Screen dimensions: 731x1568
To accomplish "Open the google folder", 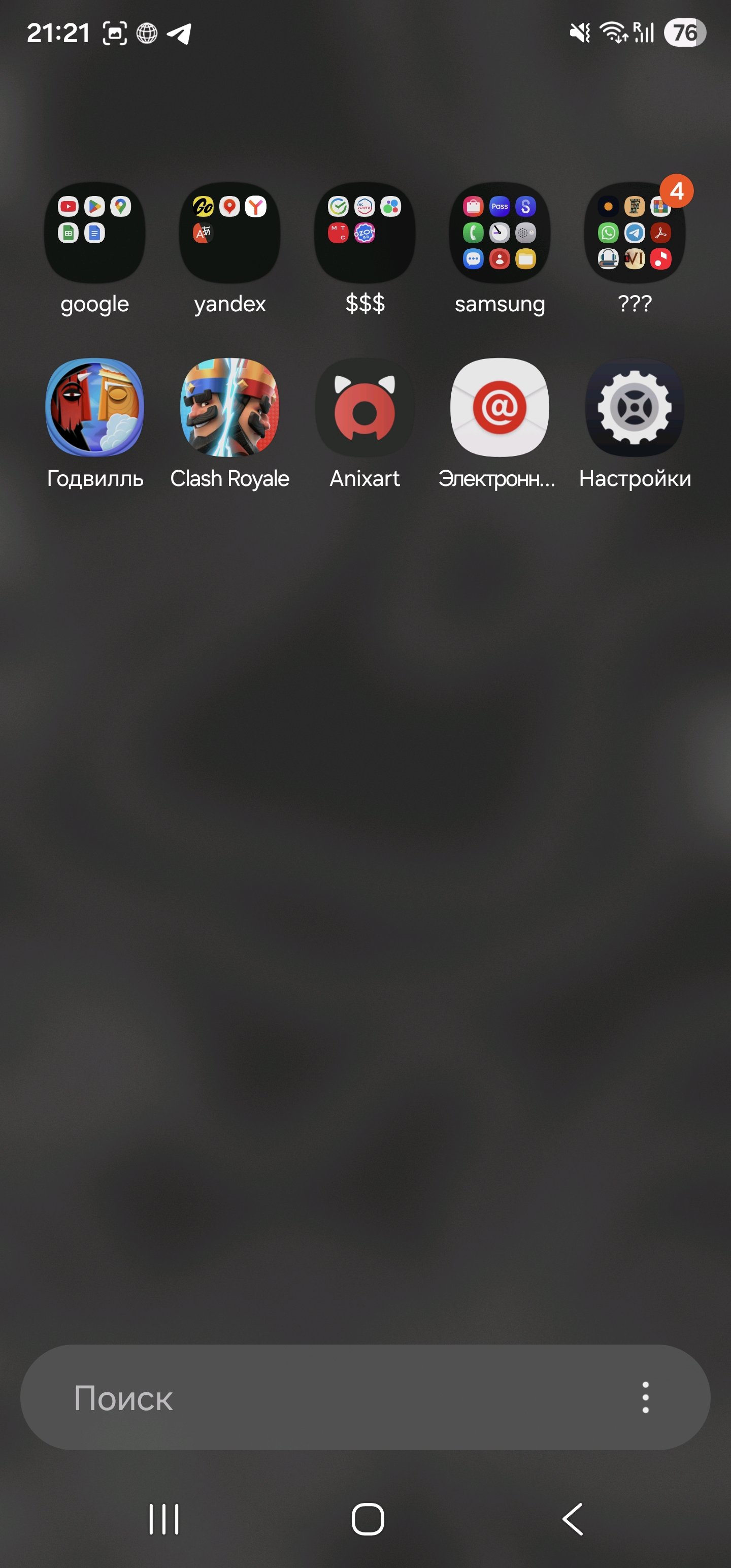I will pyautogui.click(x=94, y=233).
